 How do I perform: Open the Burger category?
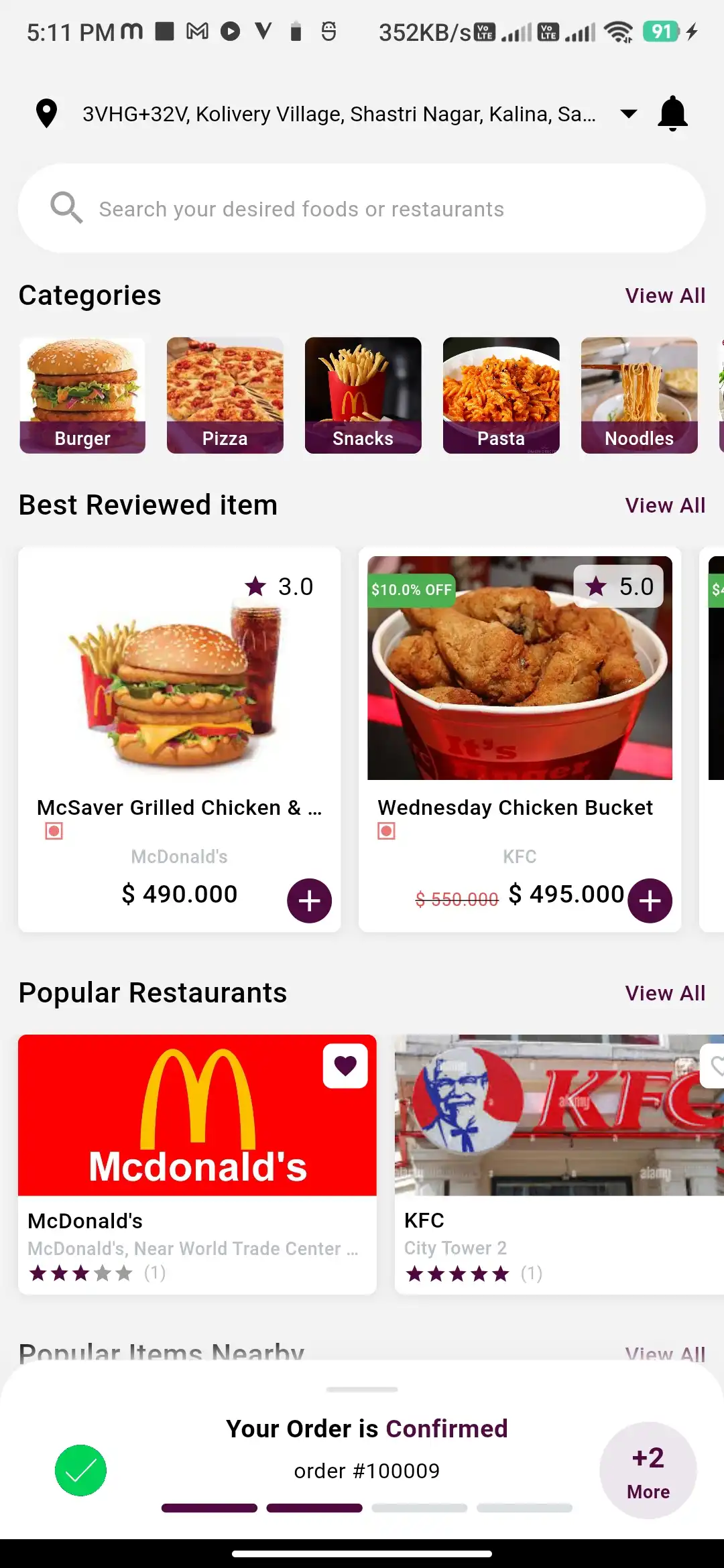coord(82,395)
